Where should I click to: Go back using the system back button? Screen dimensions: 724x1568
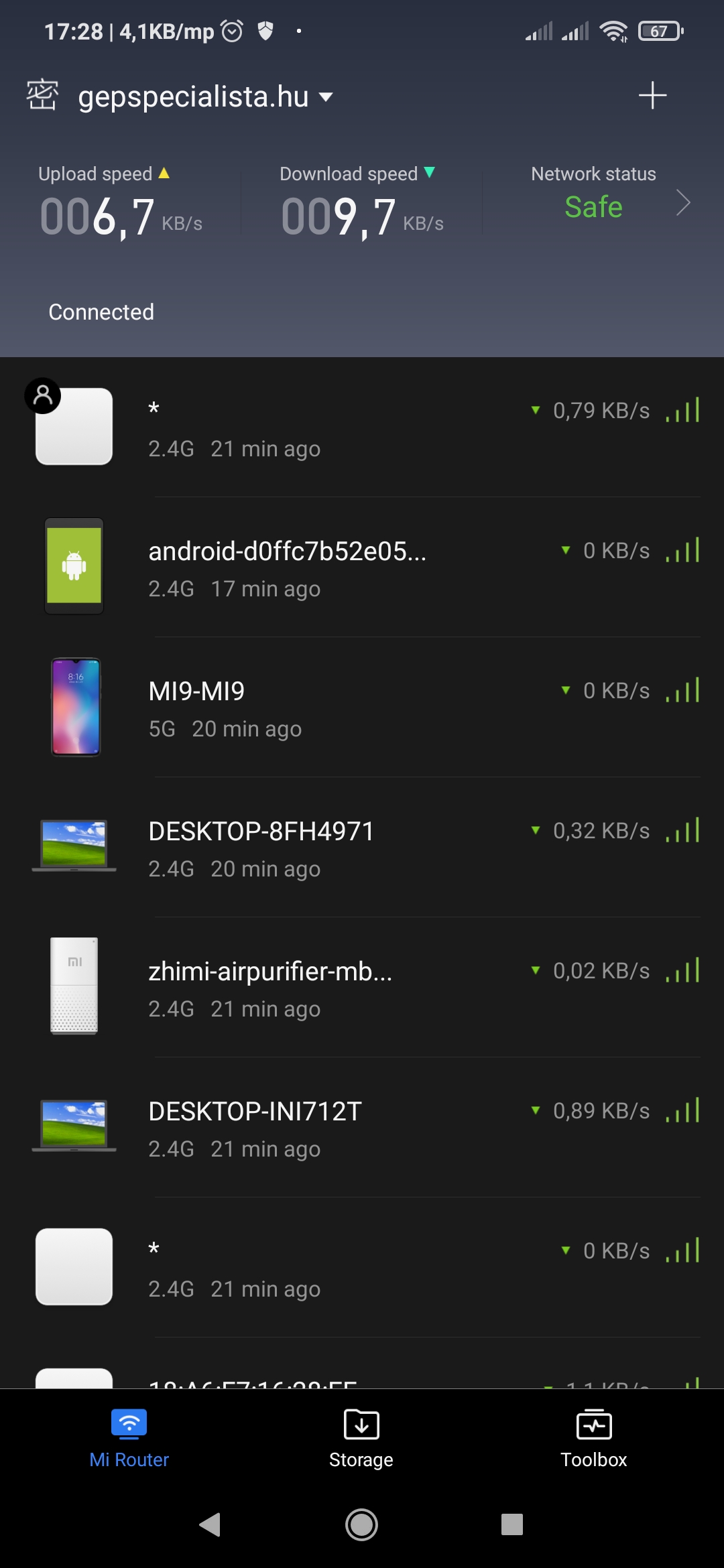coord(210,1524)
